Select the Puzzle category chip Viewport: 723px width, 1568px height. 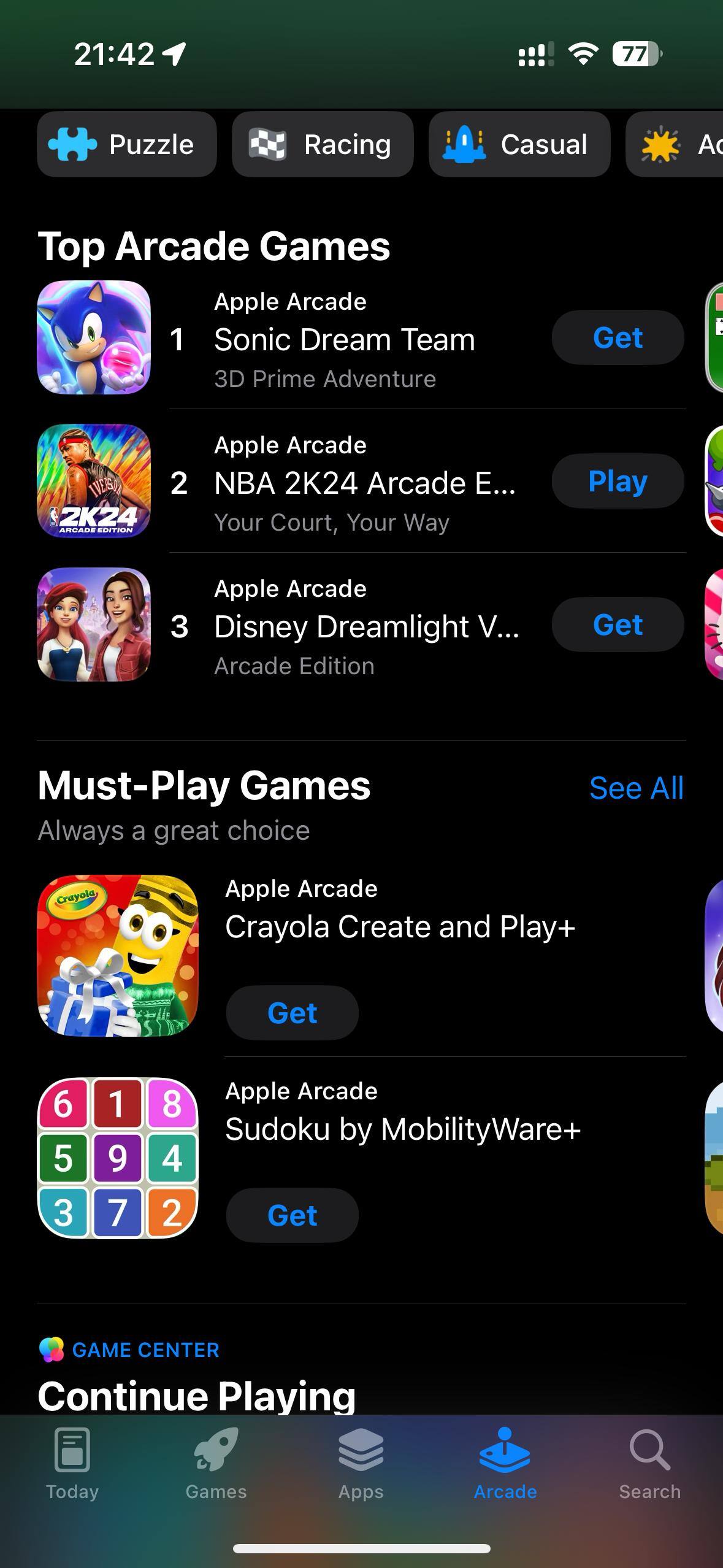point(126,145)
